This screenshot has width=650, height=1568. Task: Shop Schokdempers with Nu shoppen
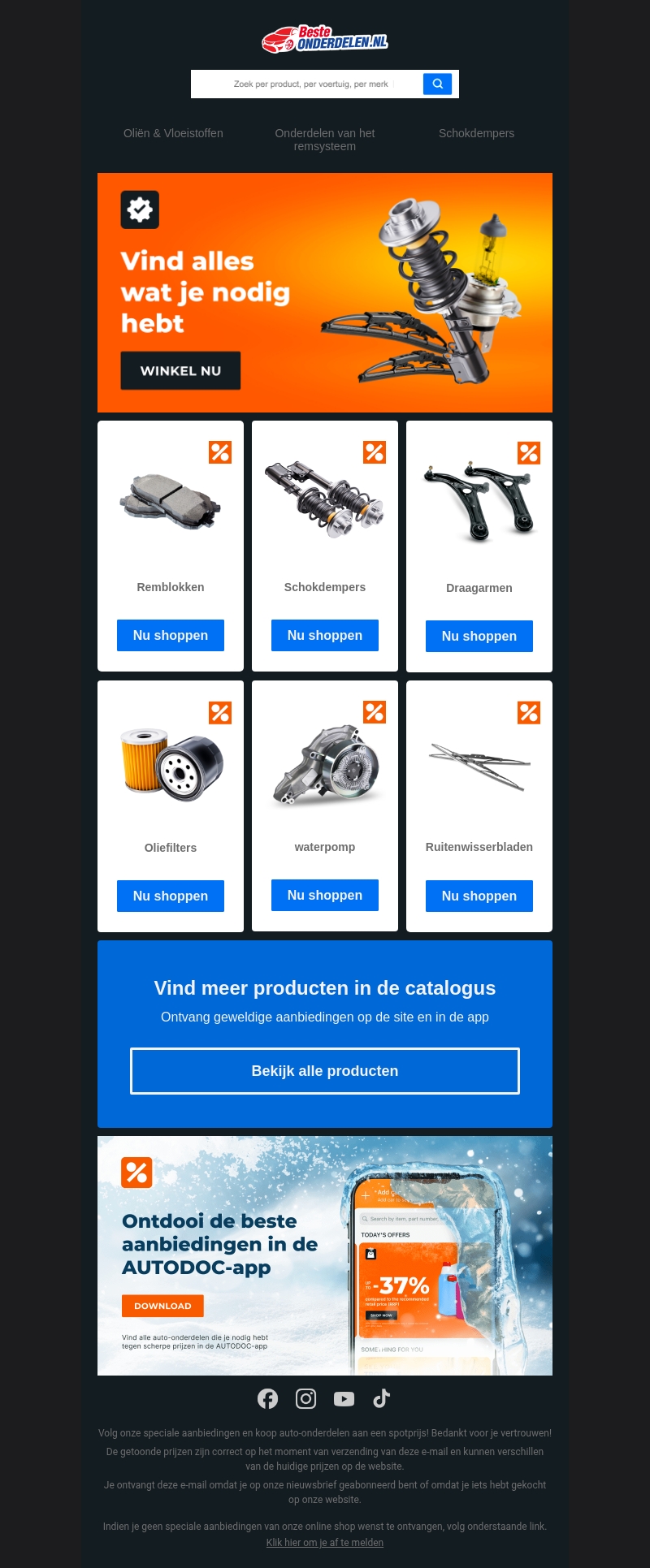(x=325, y=635)
